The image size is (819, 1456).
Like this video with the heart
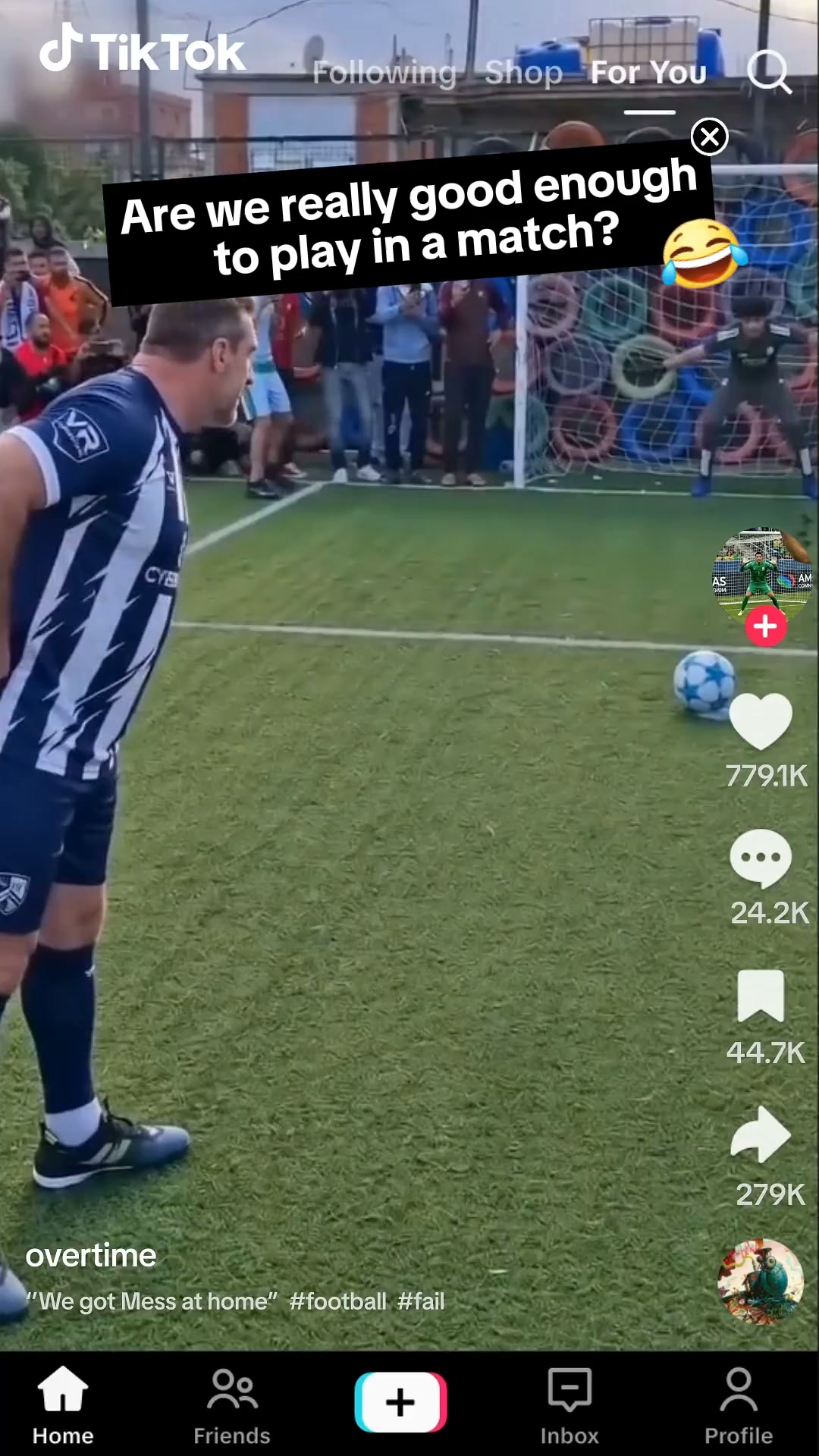[761, 722]
